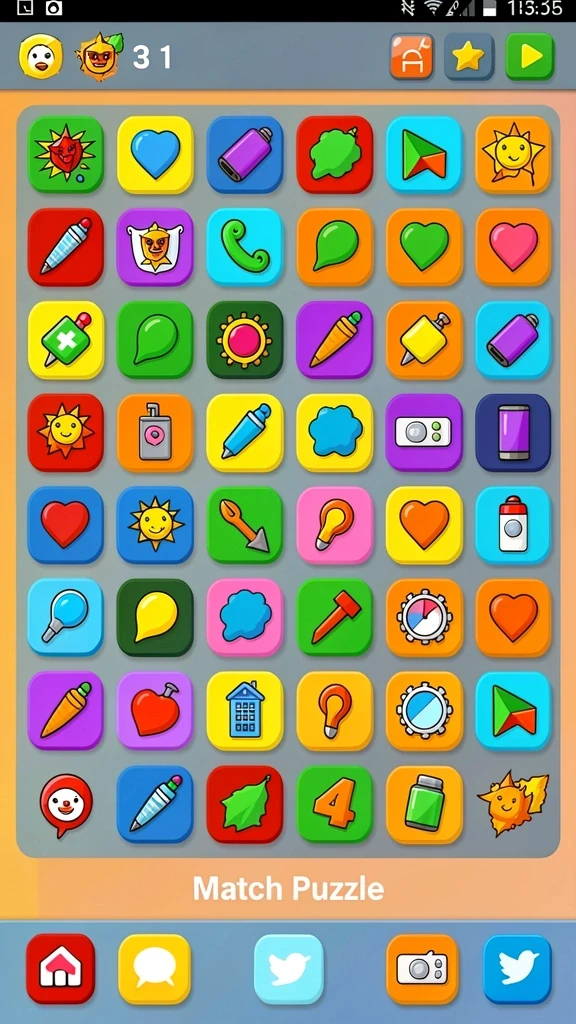Select the purple phone on navy tile
Image resolution: width=576 pixels, height=1024 pixels.
(x=513, y=432)
